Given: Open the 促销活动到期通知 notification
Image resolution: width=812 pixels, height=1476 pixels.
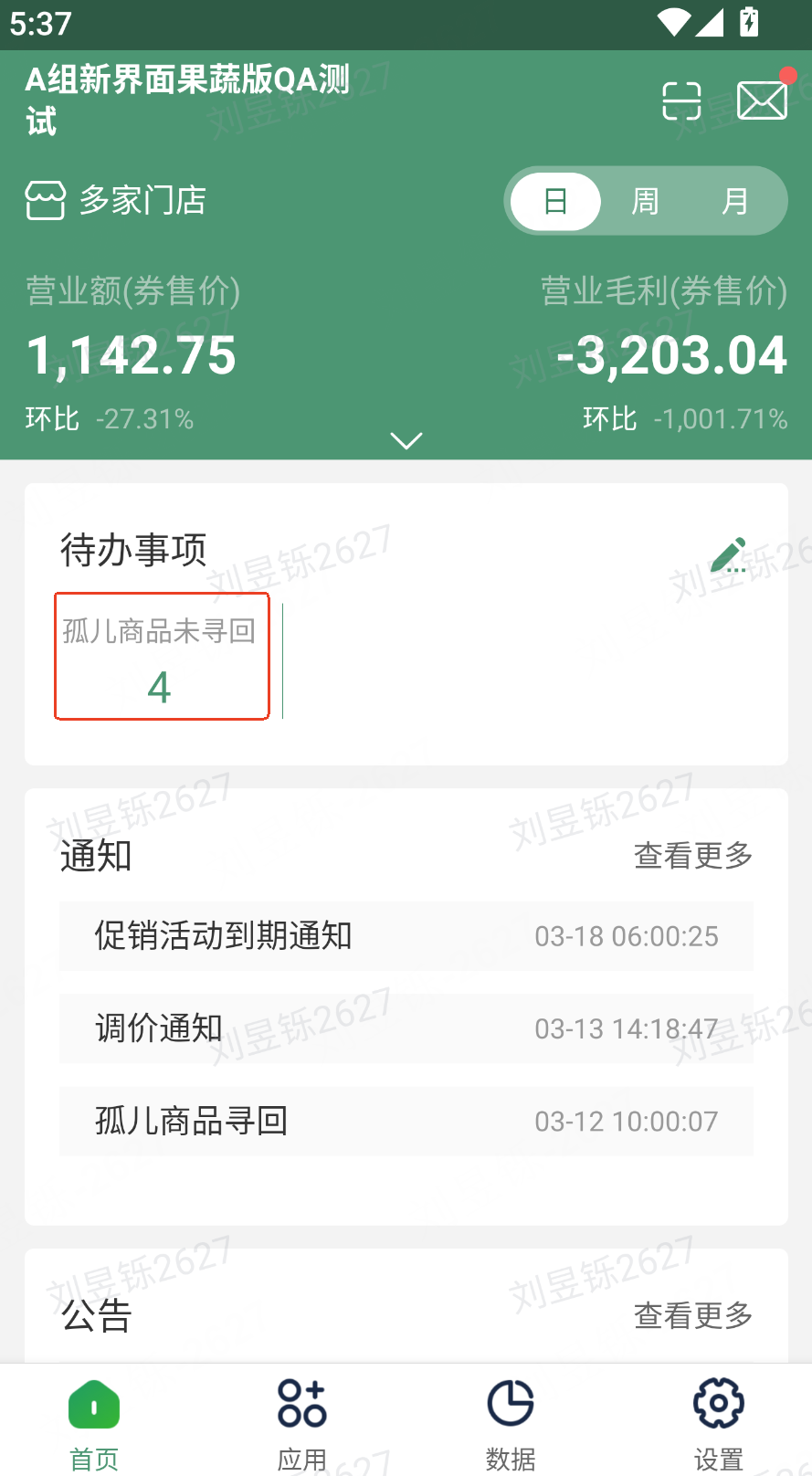Looking at the screenshot, I should click(x=406, y=936).
